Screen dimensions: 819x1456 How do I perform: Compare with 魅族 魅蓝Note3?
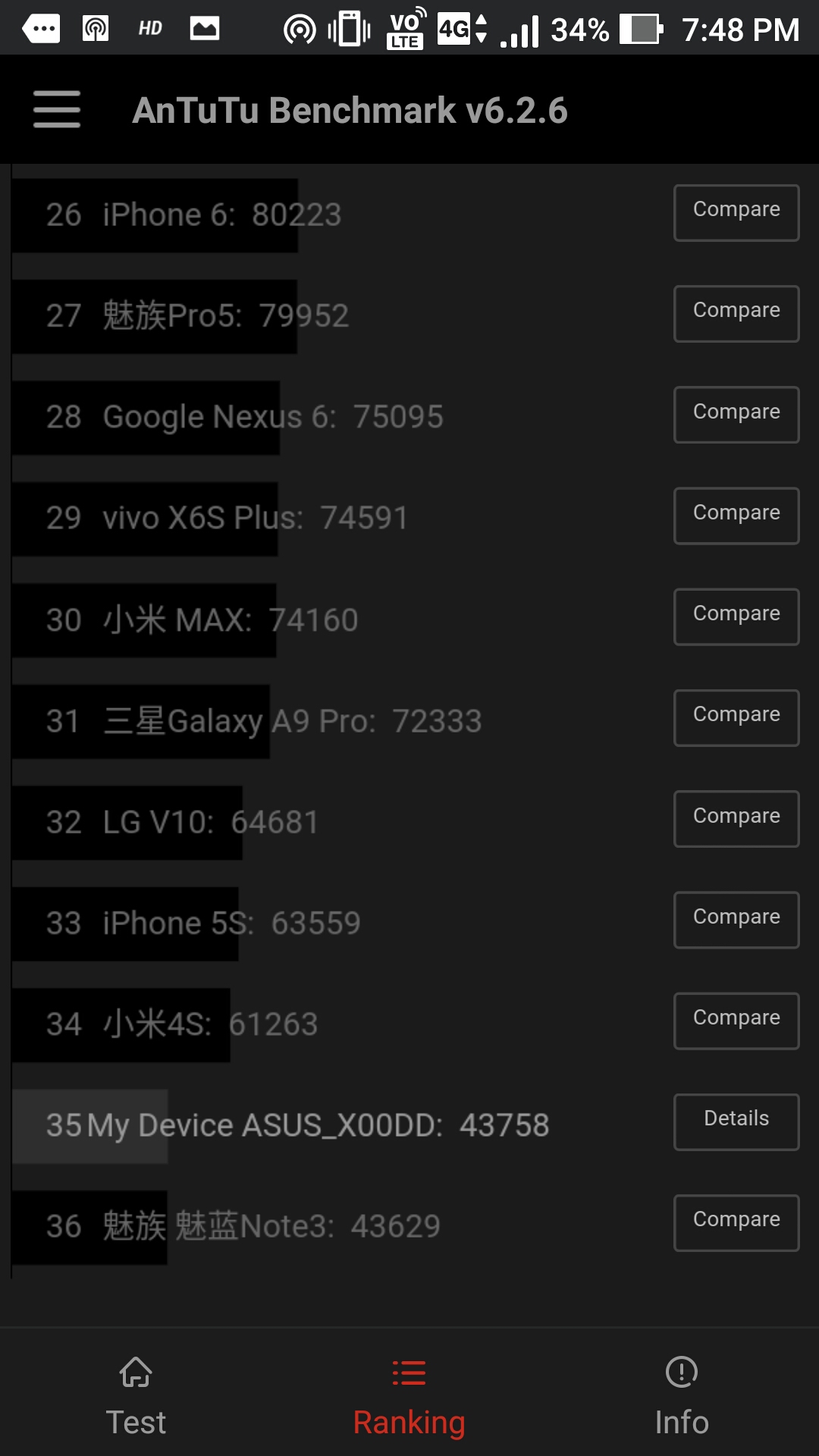736,1223
